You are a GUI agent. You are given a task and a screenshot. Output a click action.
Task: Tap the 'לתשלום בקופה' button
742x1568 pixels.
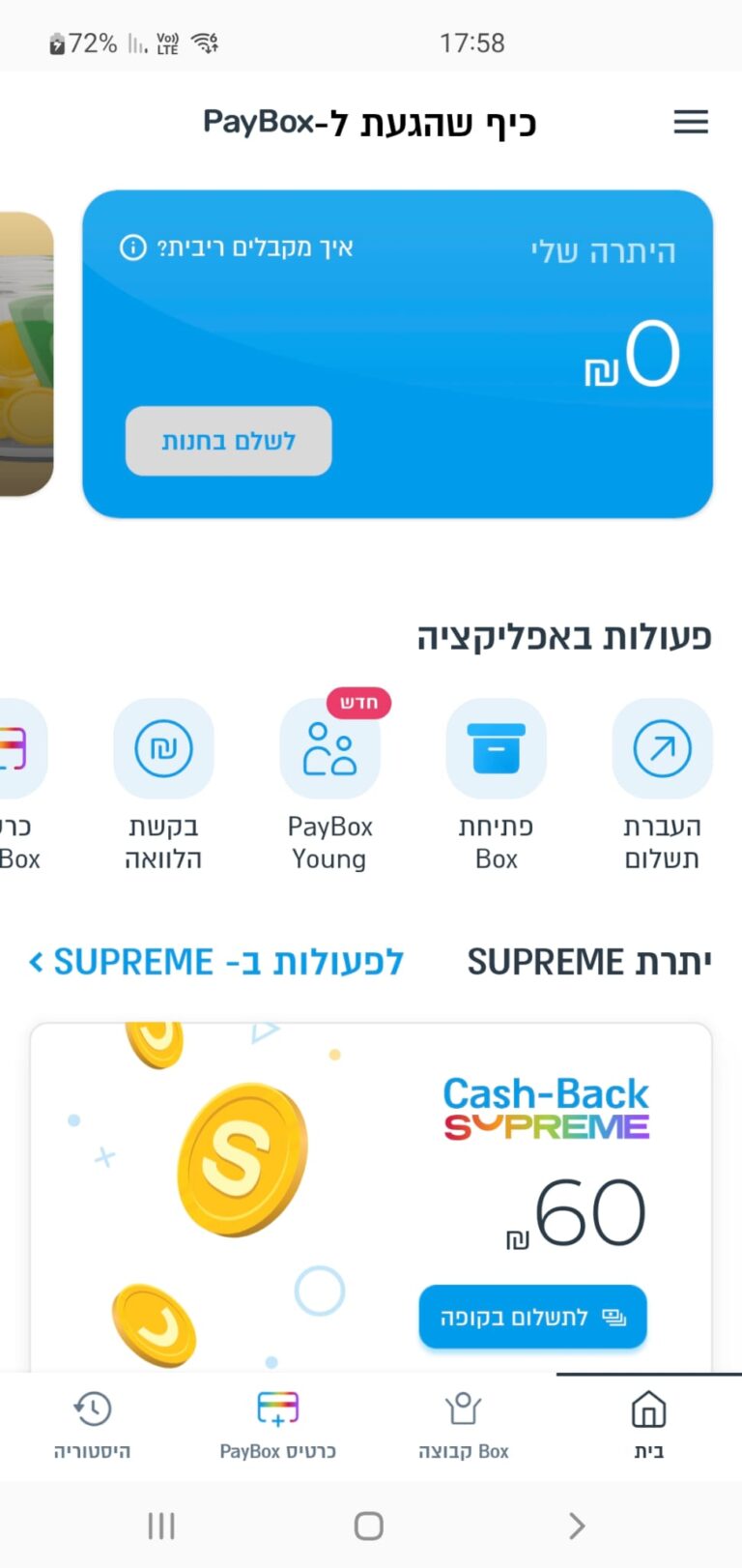coord(532,1317)
